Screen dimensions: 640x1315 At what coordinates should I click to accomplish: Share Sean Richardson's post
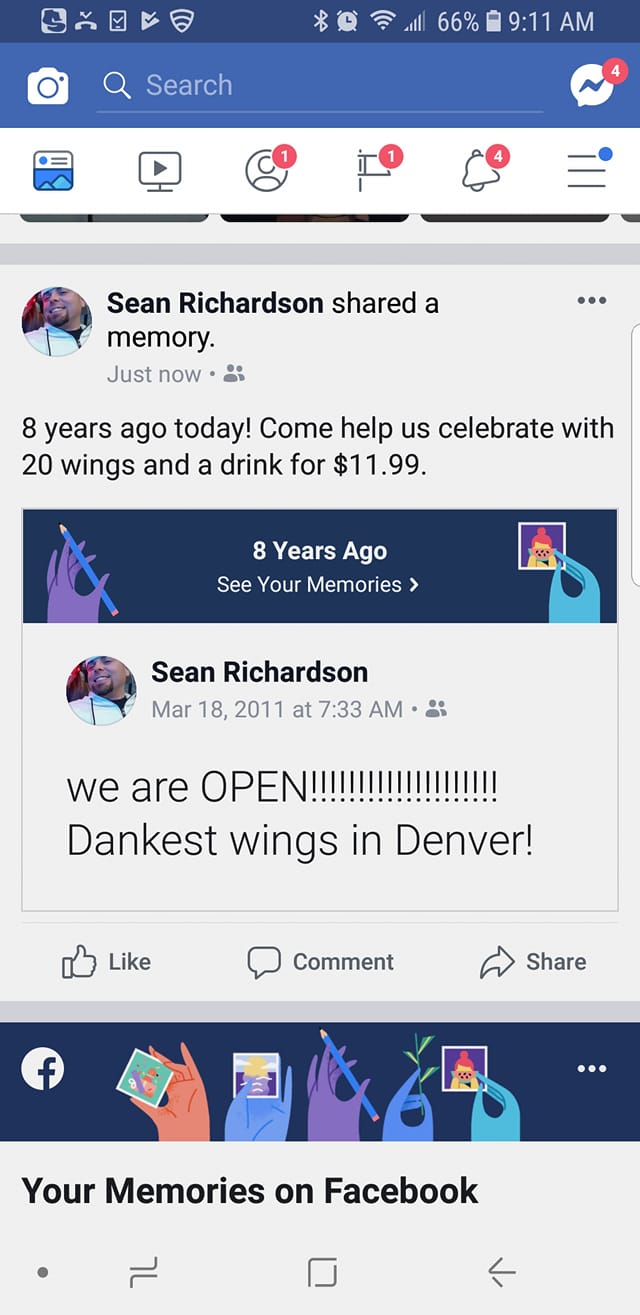point(533,962)
